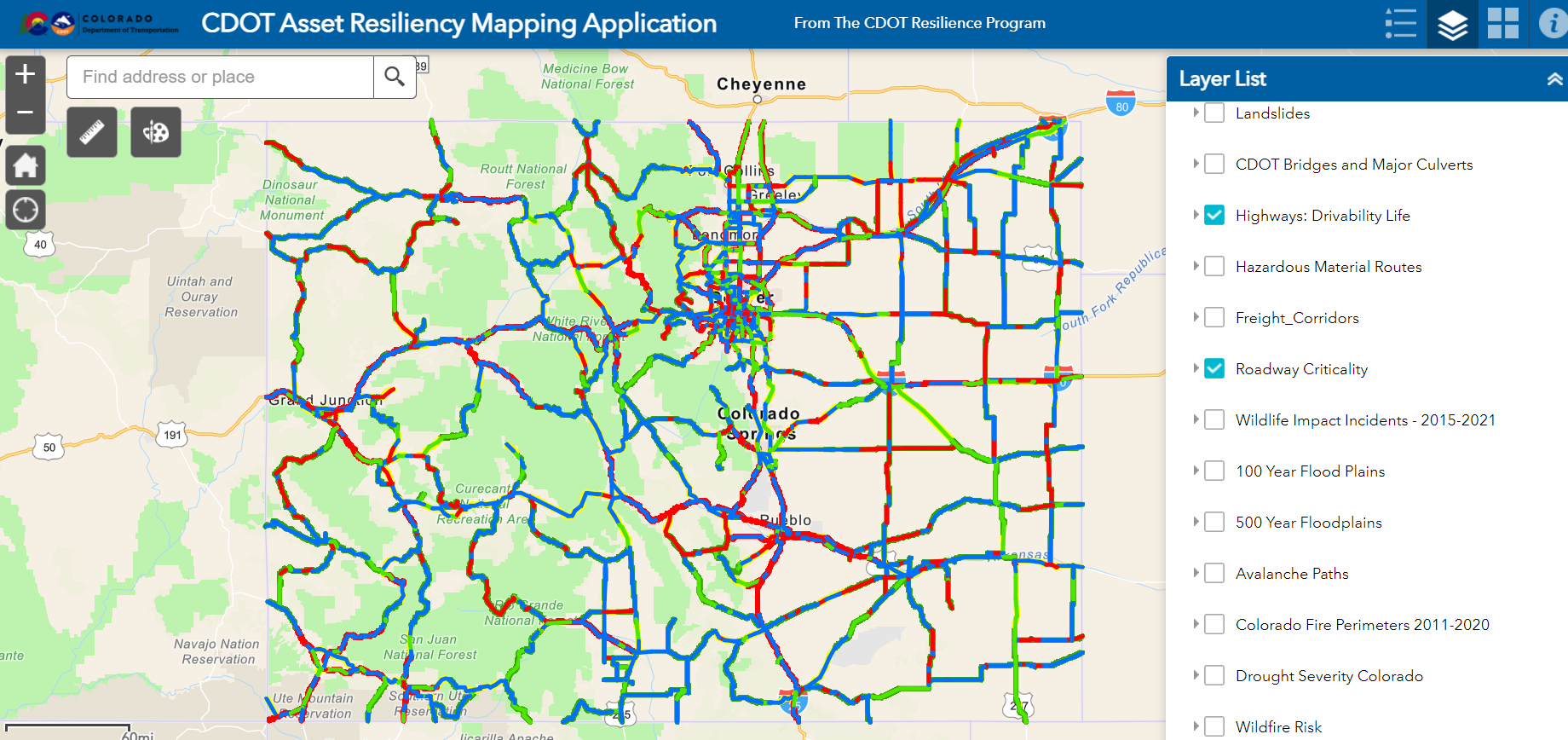Zoom in on the map

(26, 74)
